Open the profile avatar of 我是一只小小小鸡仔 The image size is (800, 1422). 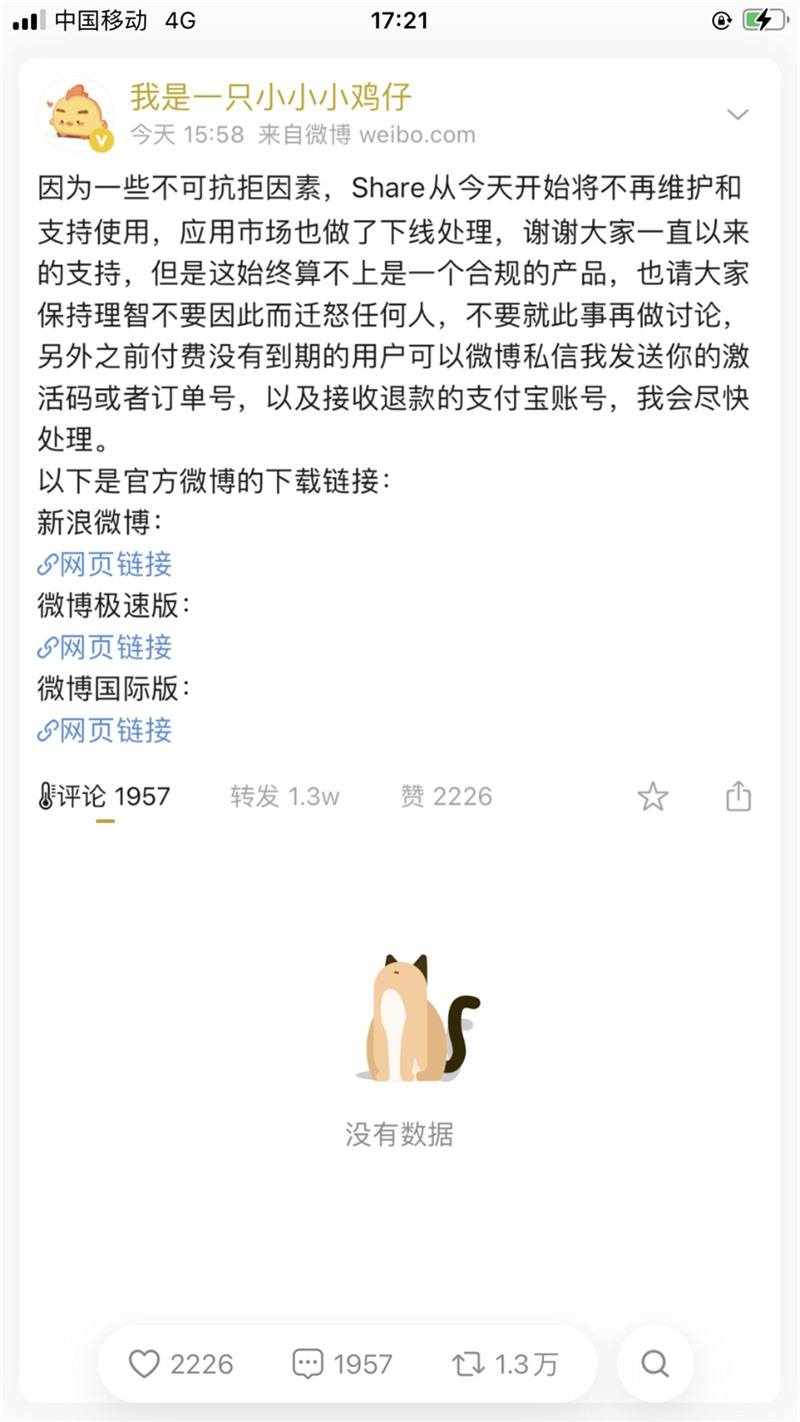pos(76,114)
